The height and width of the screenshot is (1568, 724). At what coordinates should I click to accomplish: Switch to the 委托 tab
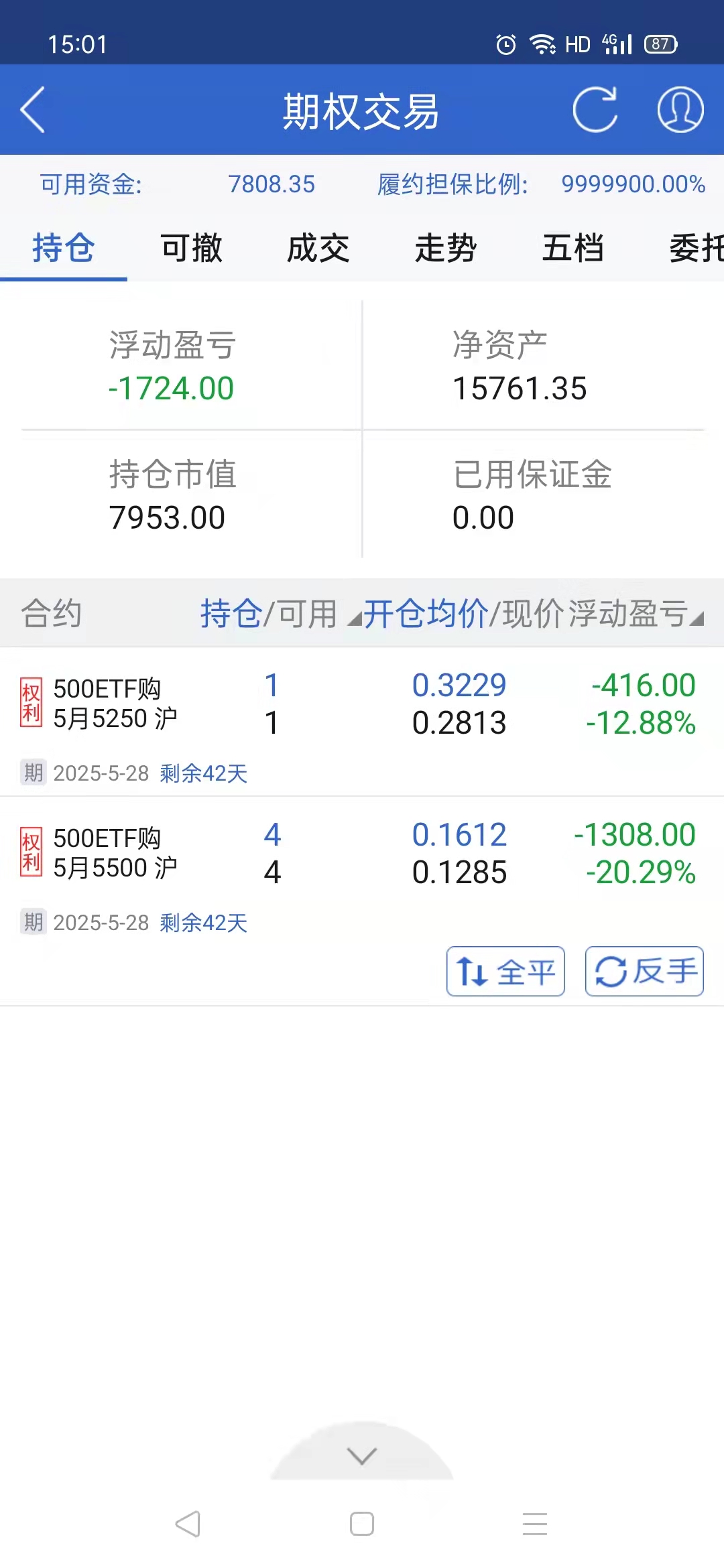(x=696, y=248)
